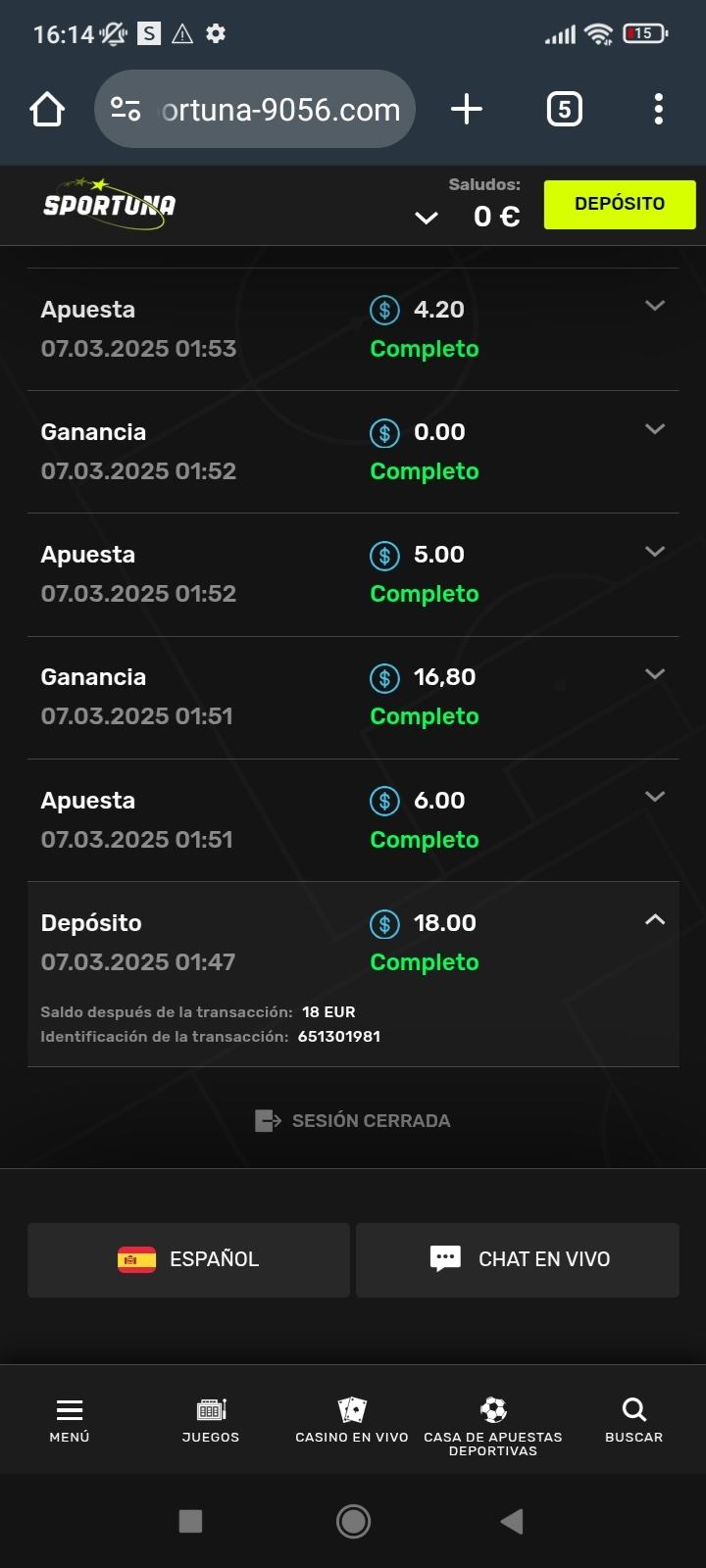Collapse the Depósito 18.00 details

point(655,919)
